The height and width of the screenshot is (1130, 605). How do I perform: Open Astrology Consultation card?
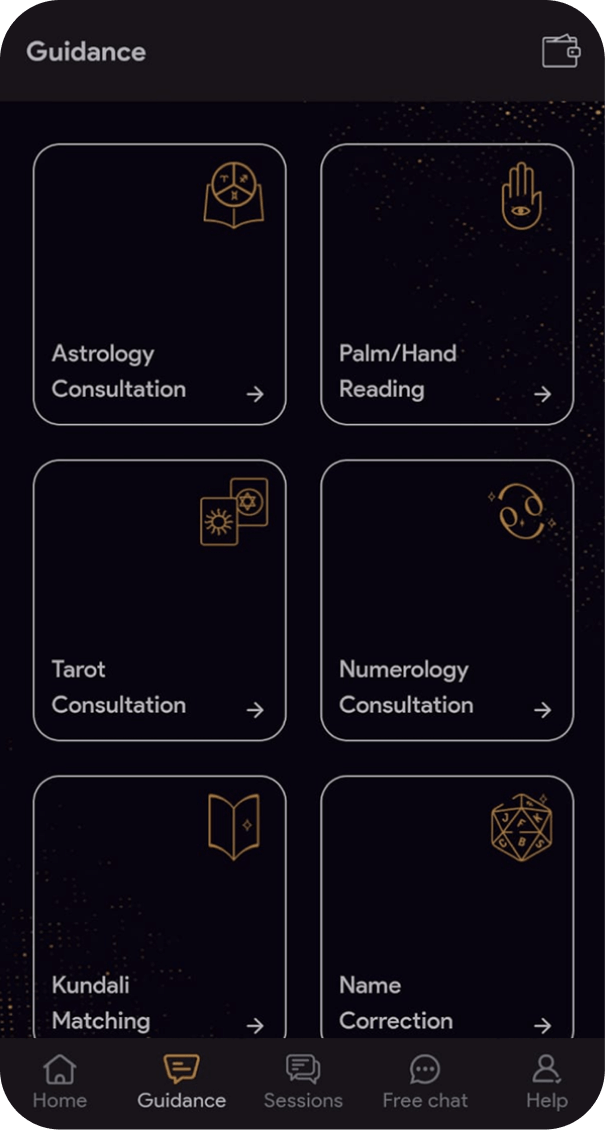point(159,284)
